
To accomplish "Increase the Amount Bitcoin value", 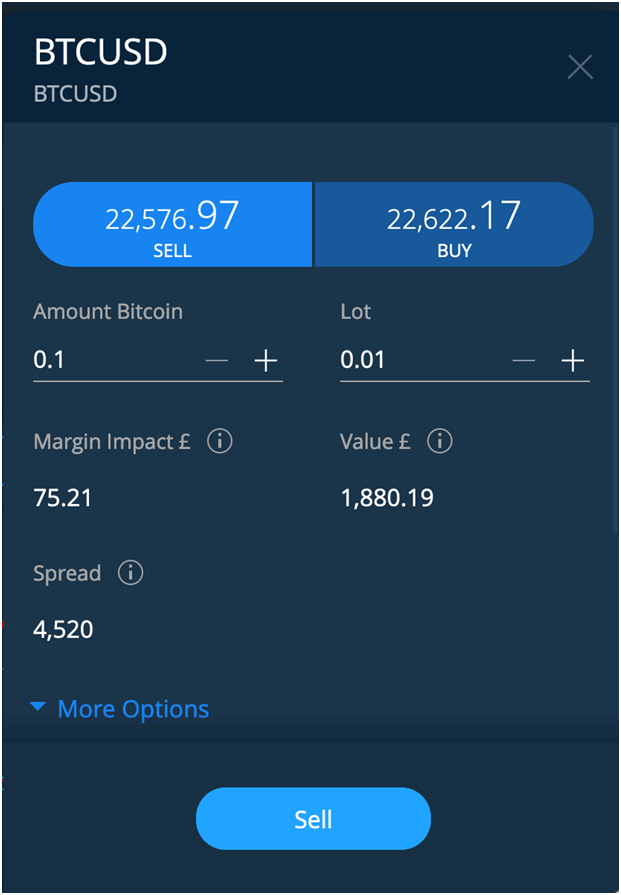I will 266,361.
